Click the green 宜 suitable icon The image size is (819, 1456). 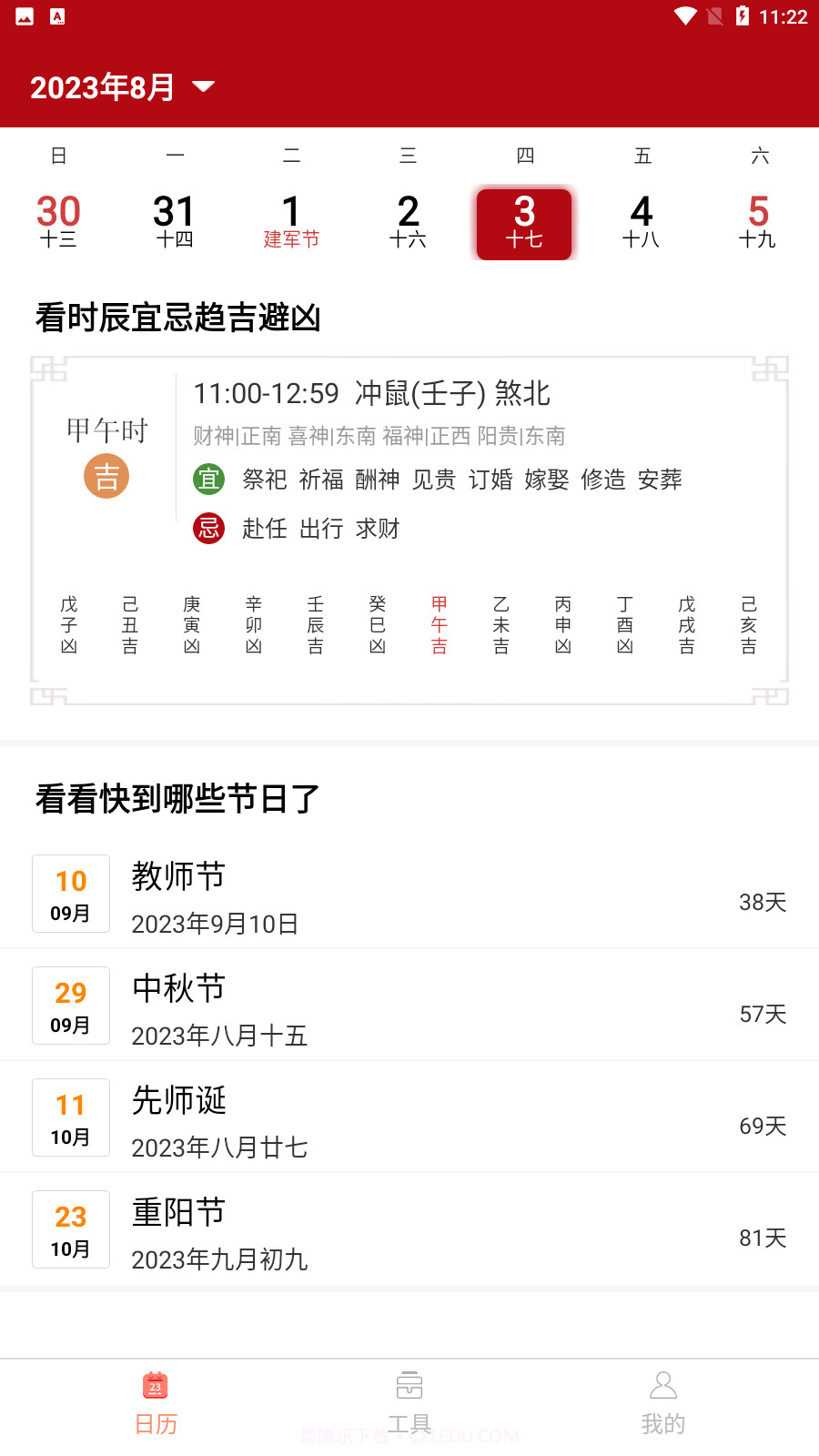[x=208, y=480]
